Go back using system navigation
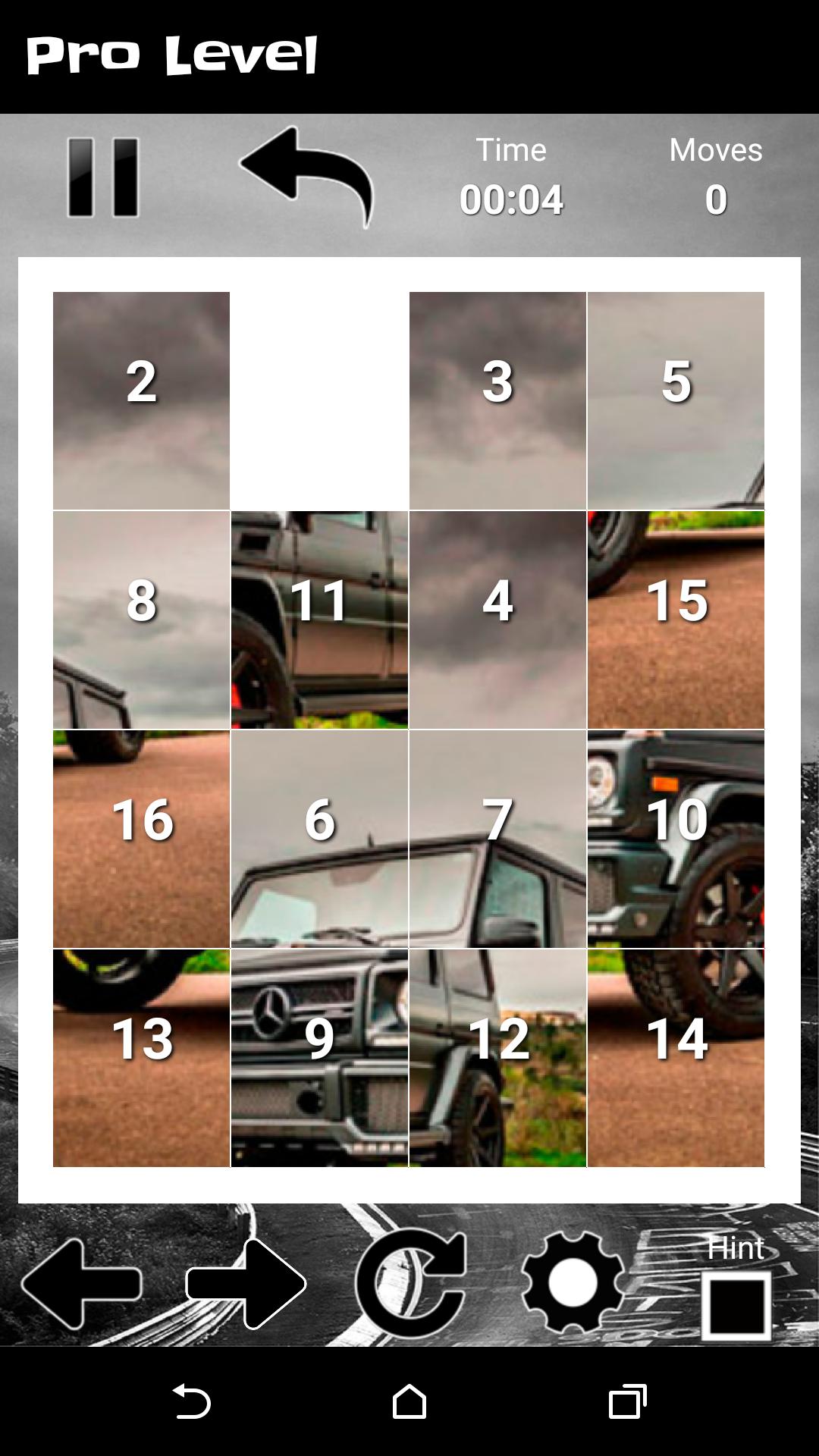 point(191,1401)
